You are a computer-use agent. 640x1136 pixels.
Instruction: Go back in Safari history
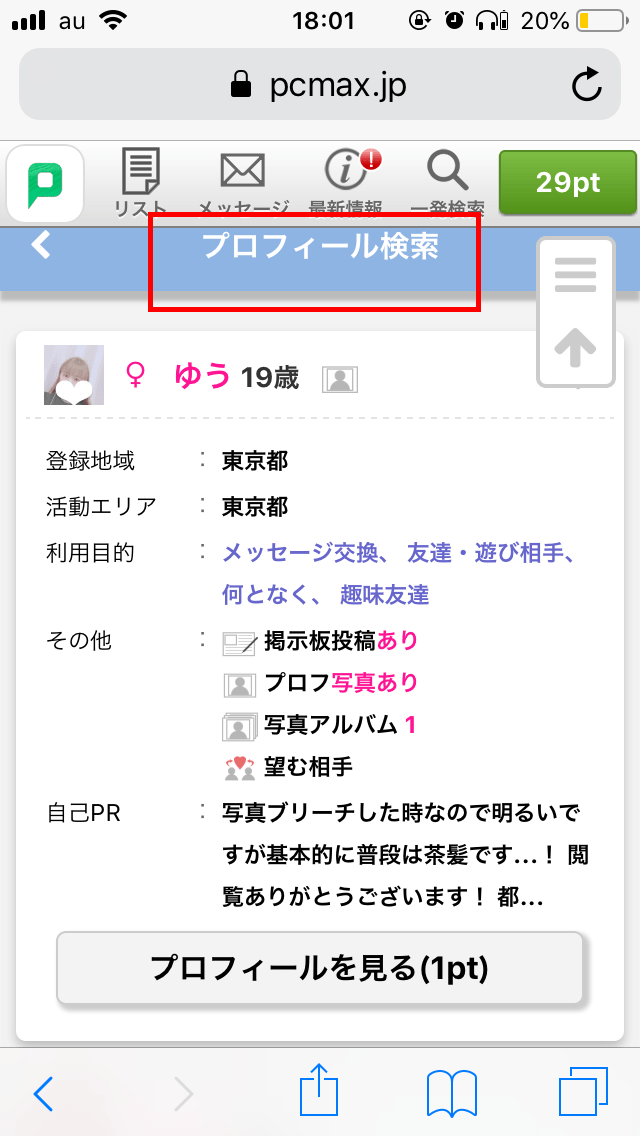43,1093
